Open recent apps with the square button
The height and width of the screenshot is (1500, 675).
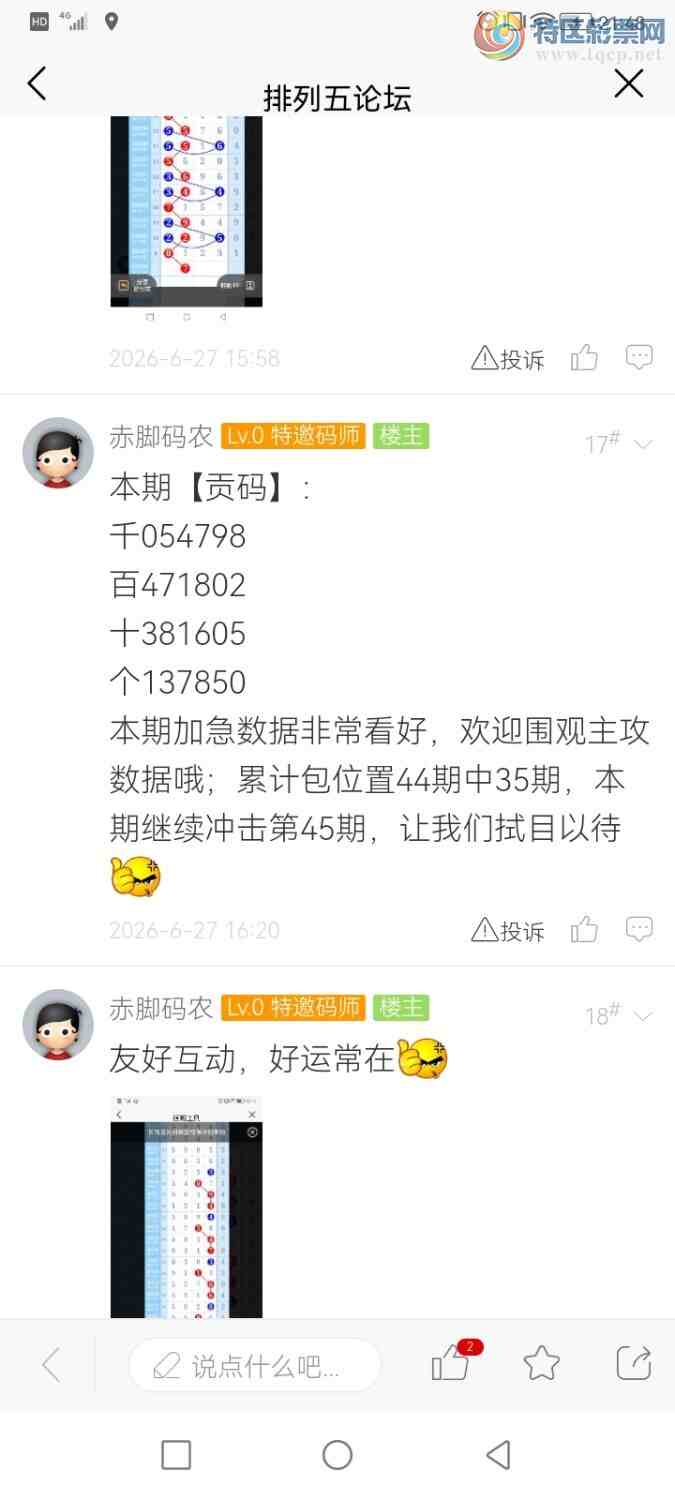coord(176,1455)
